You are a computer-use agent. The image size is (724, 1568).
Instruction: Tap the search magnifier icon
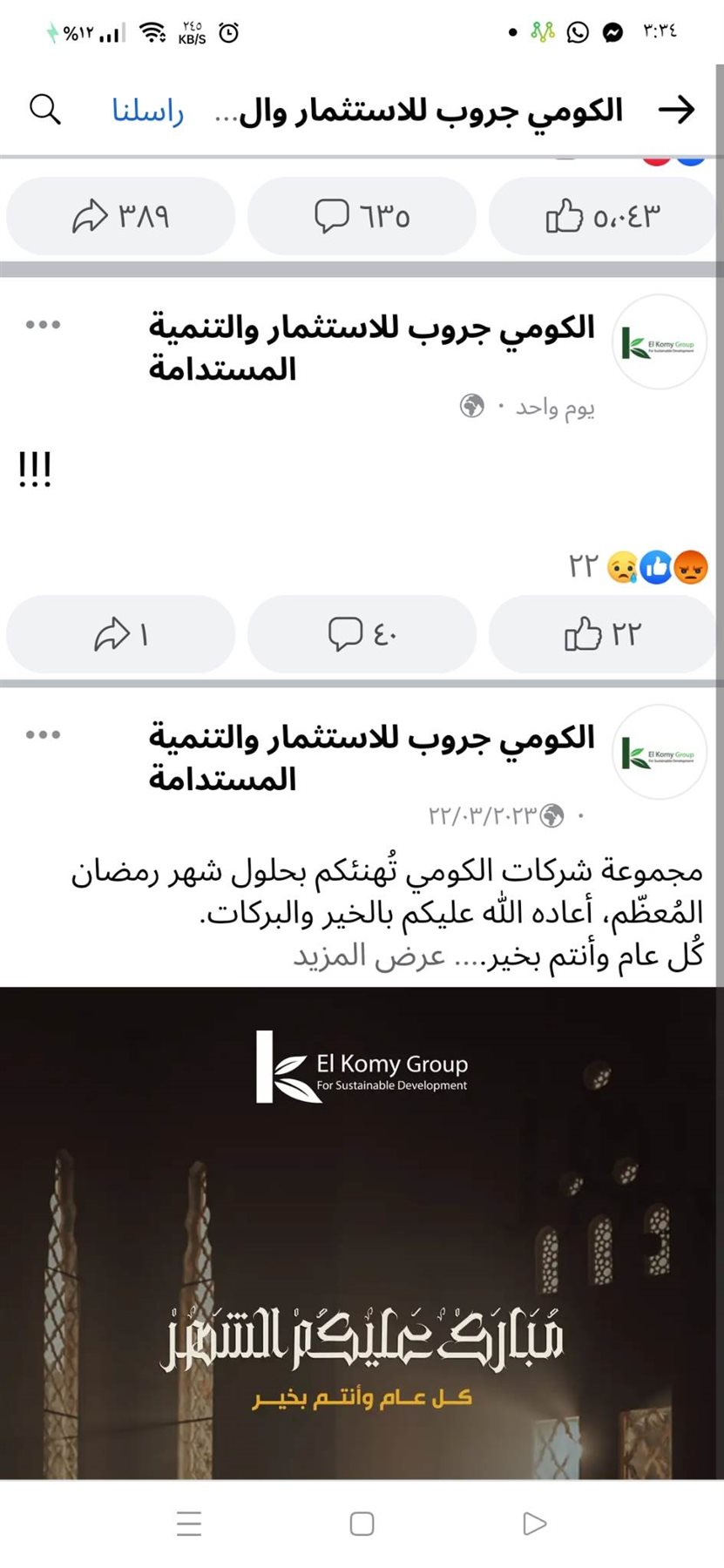pos(45,110)
